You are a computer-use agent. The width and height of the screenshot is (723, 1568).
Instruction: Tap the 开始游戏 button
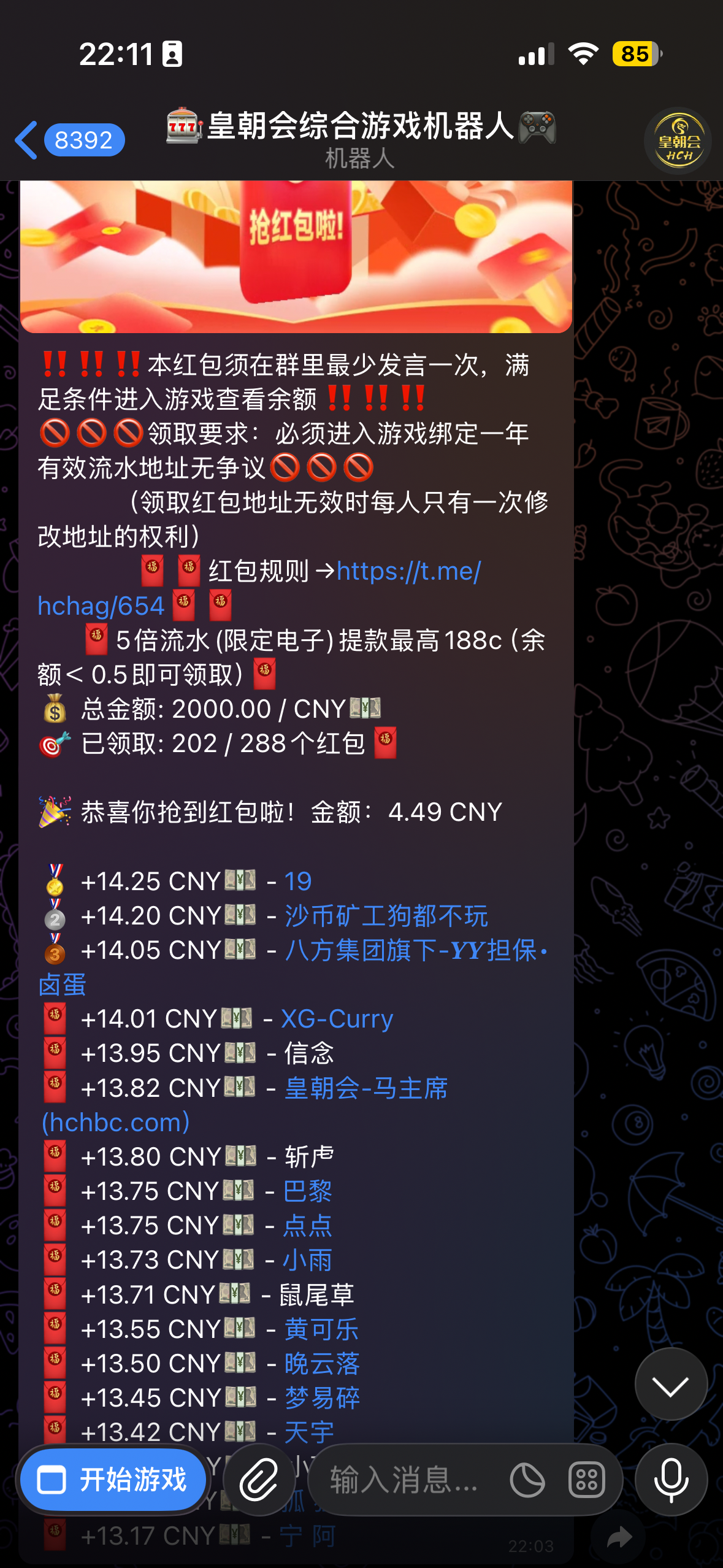(113, 1480)
